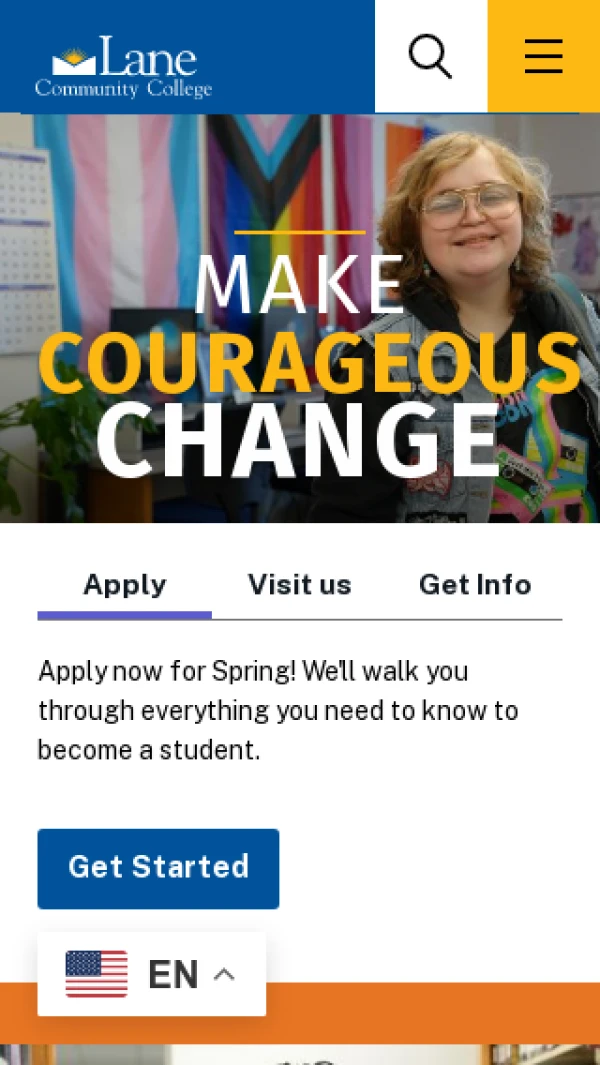This screenshot has width=600, height=1065.
Task: Go to Lane Community College homepage logo
Action: click(124, 67)
